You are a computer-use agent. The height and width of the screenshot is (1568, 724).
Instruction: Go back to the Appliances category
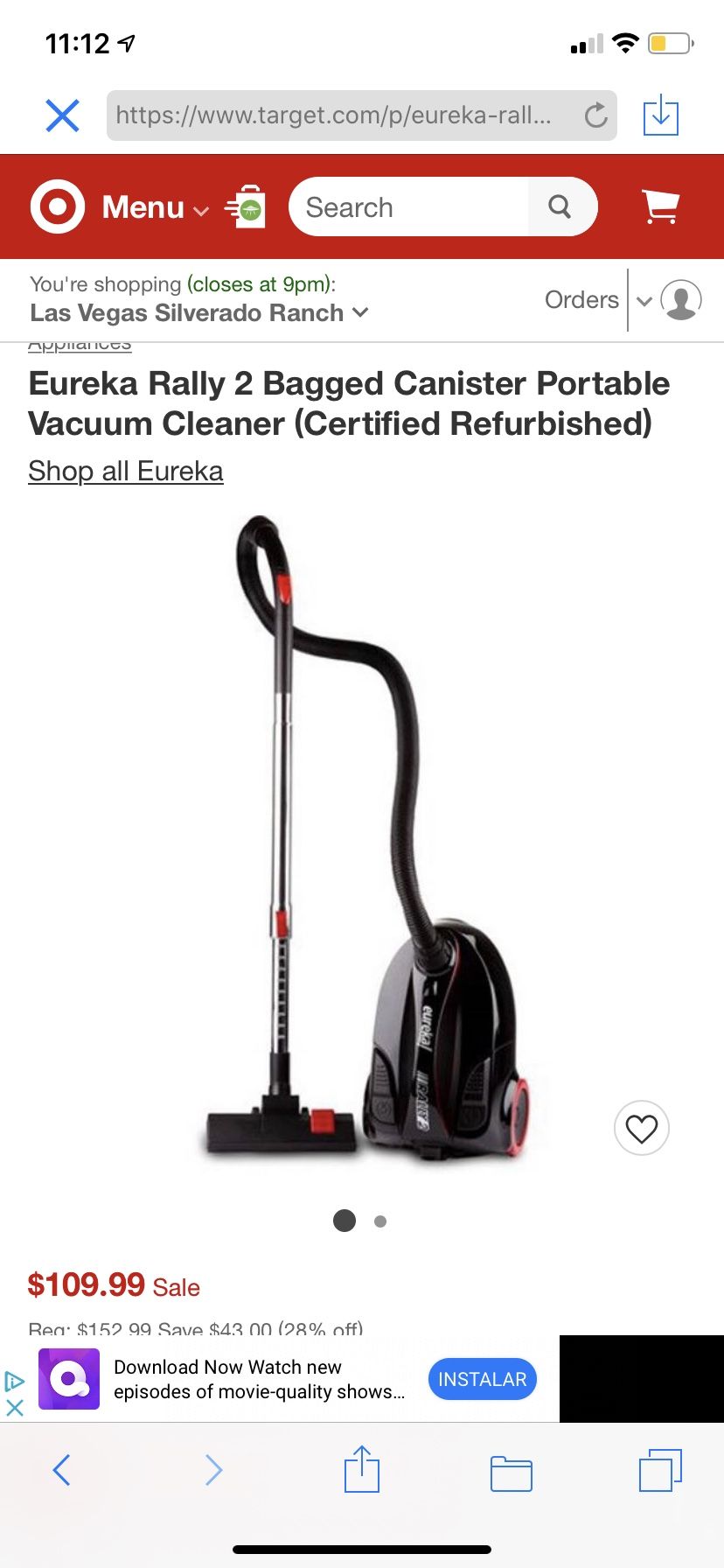(80, 341)
